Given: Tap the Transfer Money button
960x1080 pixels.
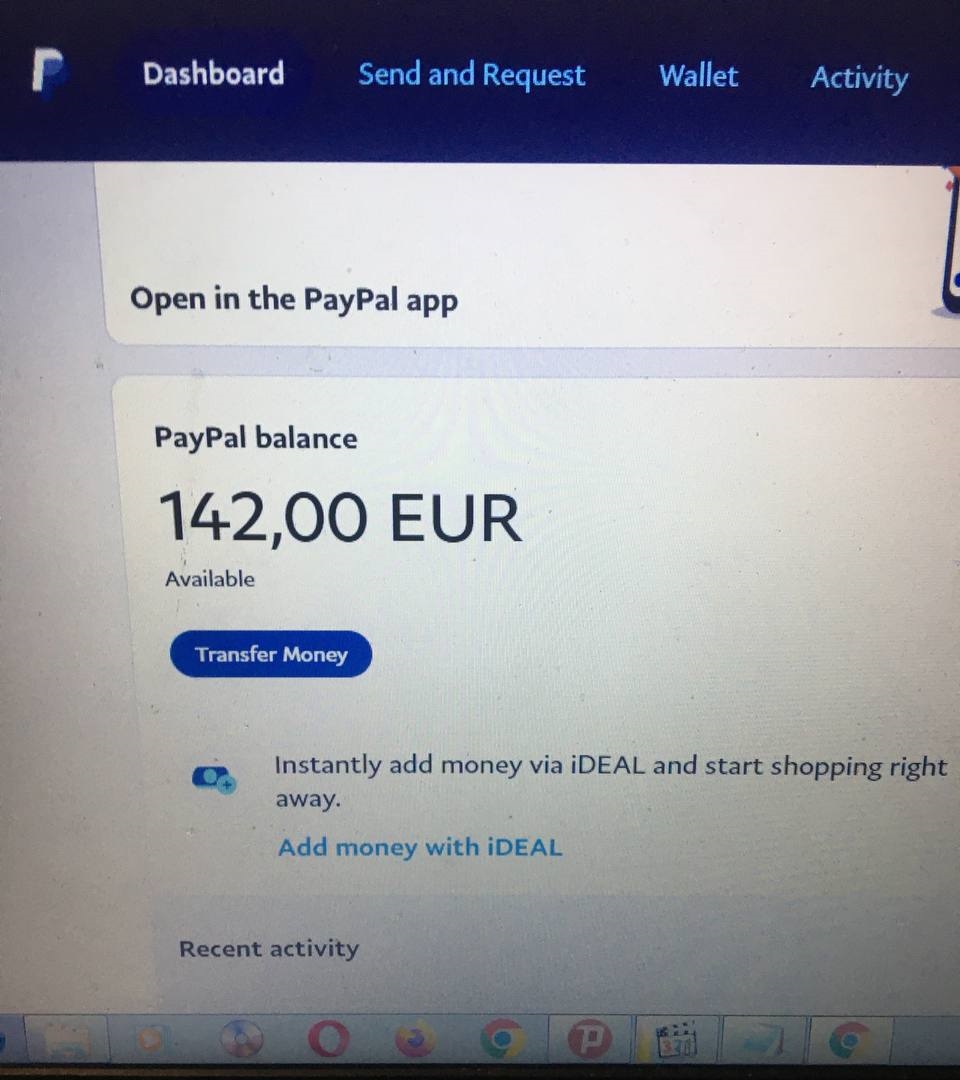Looking at the screenshot, I should (x=271, y=655).
